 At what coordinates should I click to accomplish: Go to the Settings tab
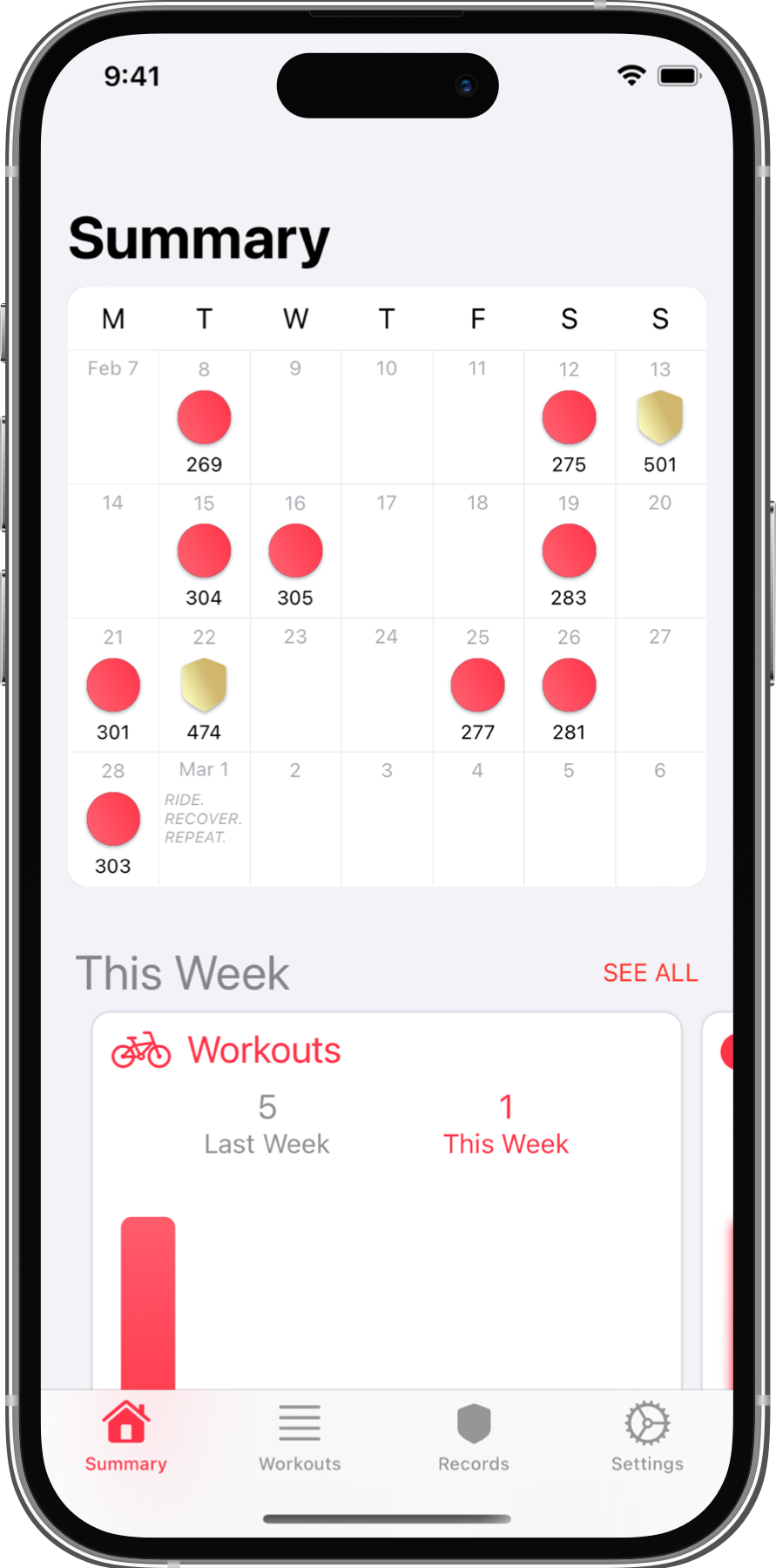tap(646, 1437)
